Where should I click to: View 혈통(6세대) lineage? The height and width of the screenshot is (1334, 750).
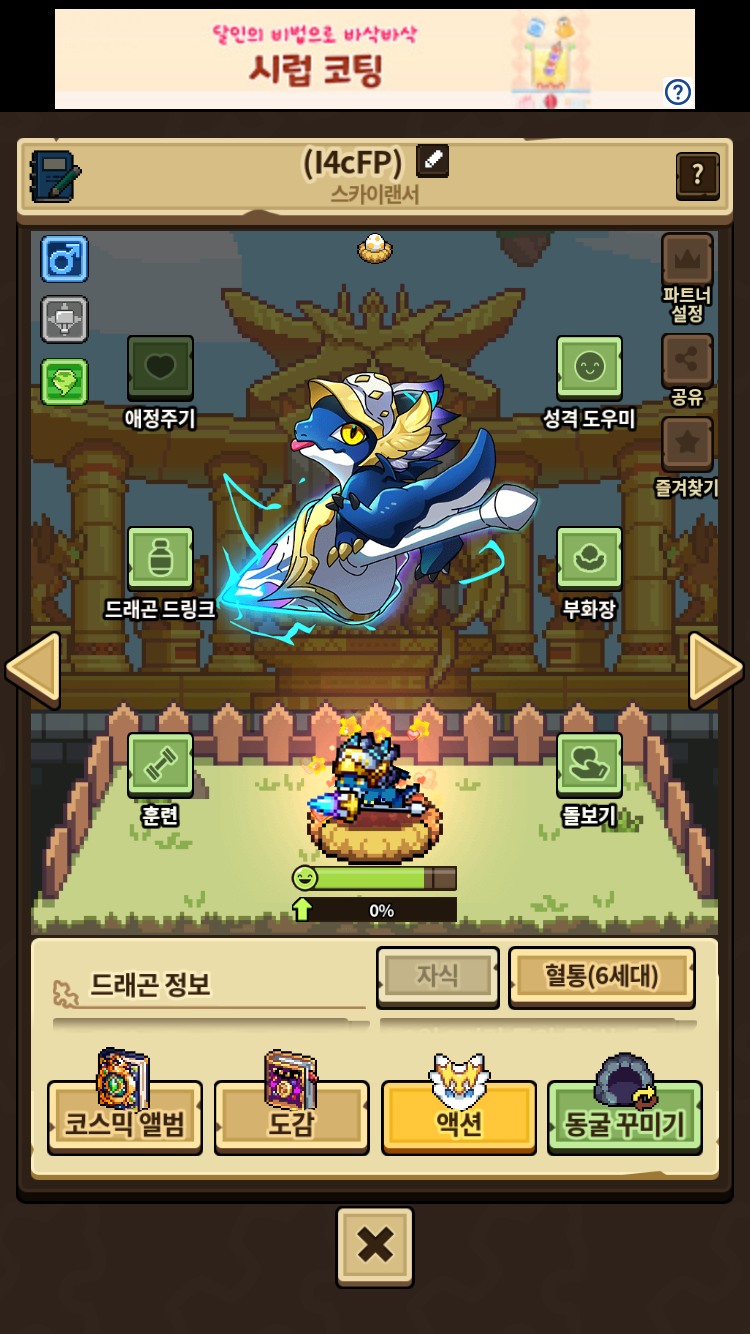point(601,976)
